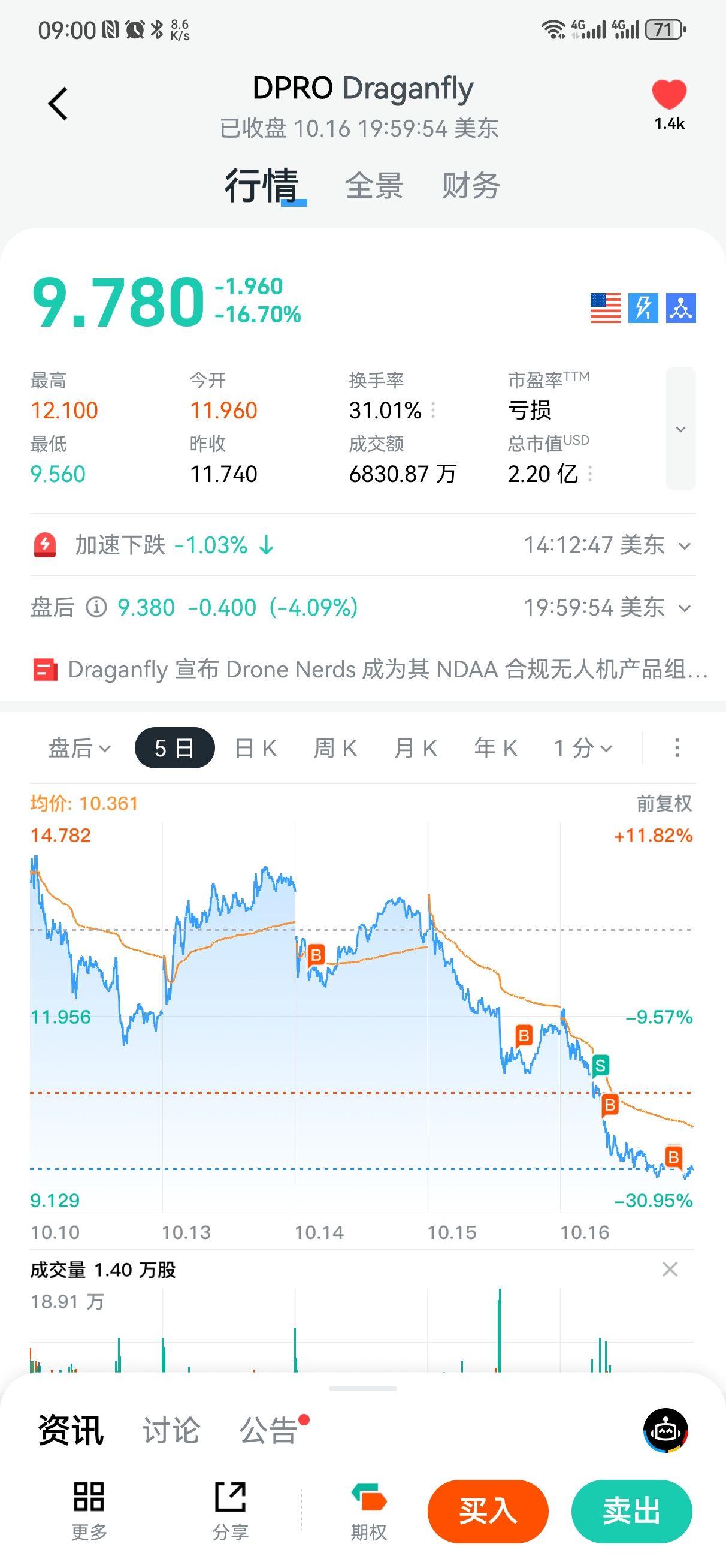This screenshot has width=726, height=1568.
Task: Switch to the 财务 tab
Action: point(470,186)
